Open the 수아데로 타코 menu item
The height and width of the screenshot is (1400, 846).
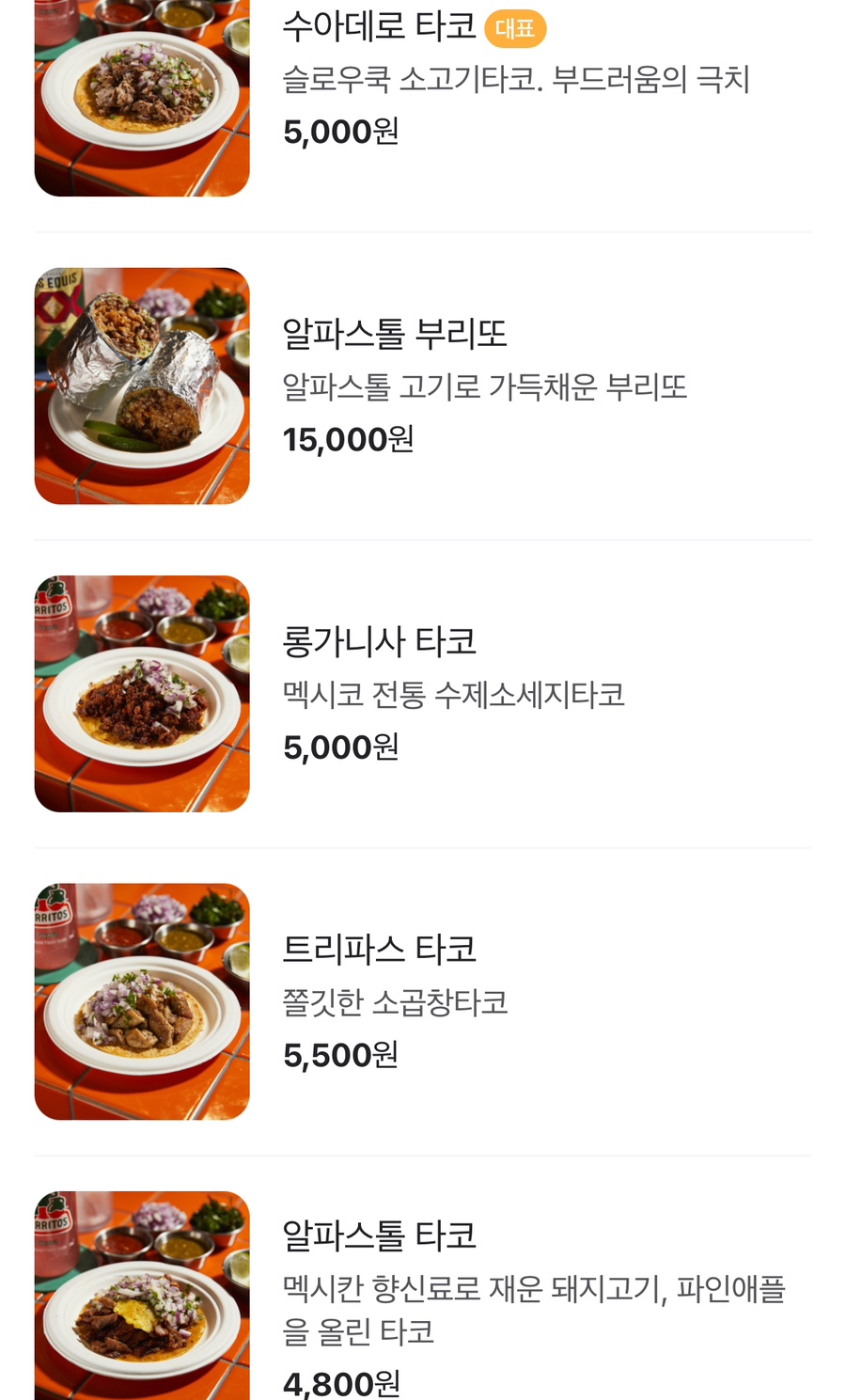coord(380,28)
